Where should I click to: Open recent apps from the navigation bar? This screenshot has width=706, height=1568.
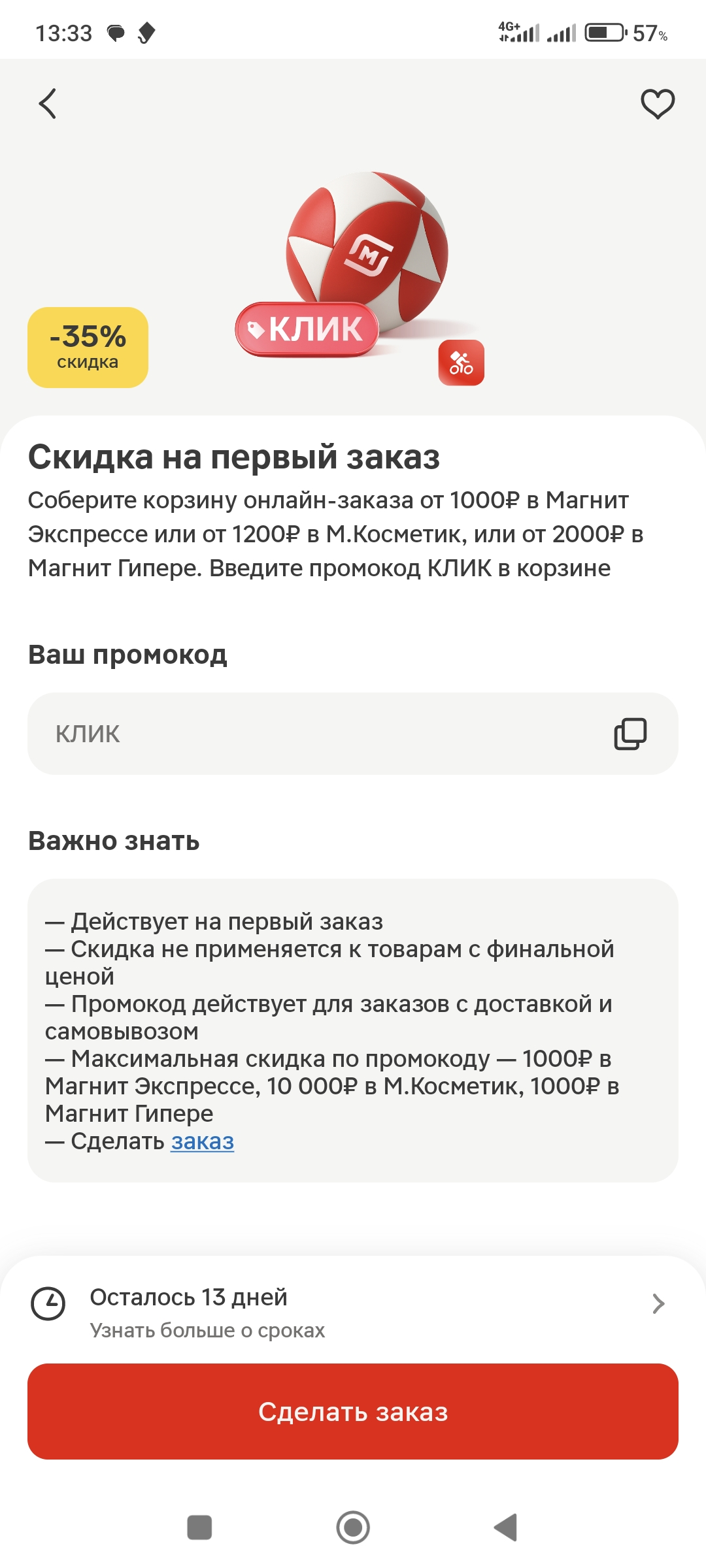(199, 1527)
